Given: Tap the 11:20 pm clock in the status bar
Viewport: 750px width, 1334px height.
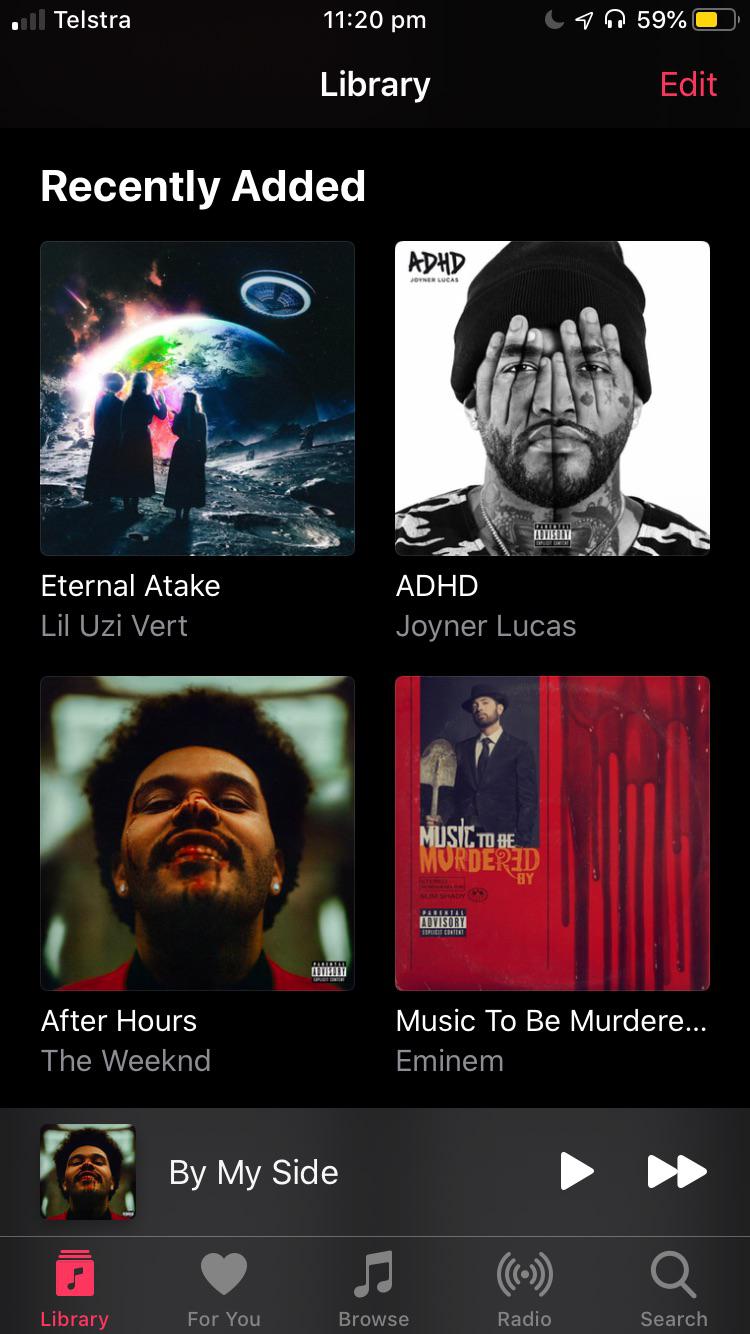Looking at the screenshot, I should pyautogui.click(x=374, y=19).
